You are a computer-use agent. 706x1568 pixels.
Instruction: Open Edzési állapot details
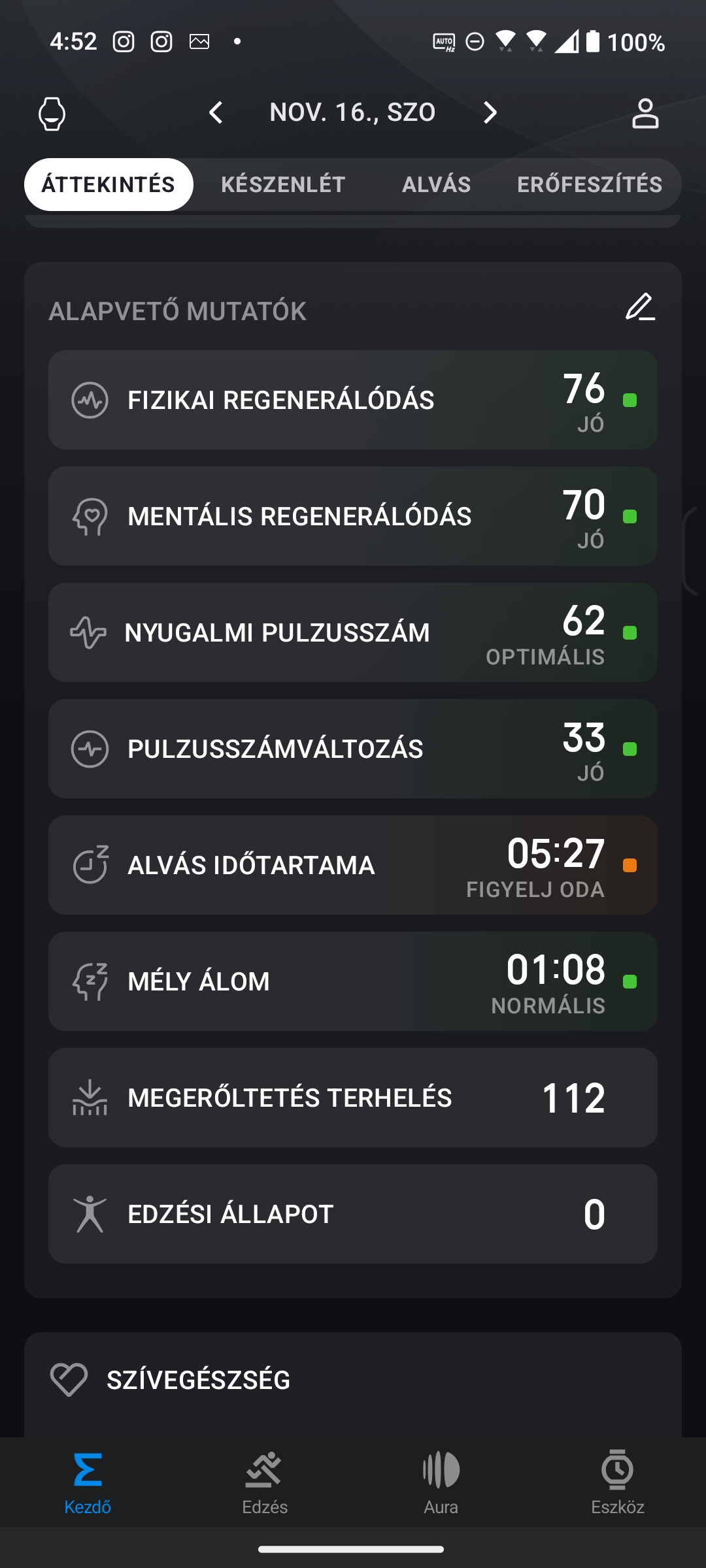coord(353,1214)
